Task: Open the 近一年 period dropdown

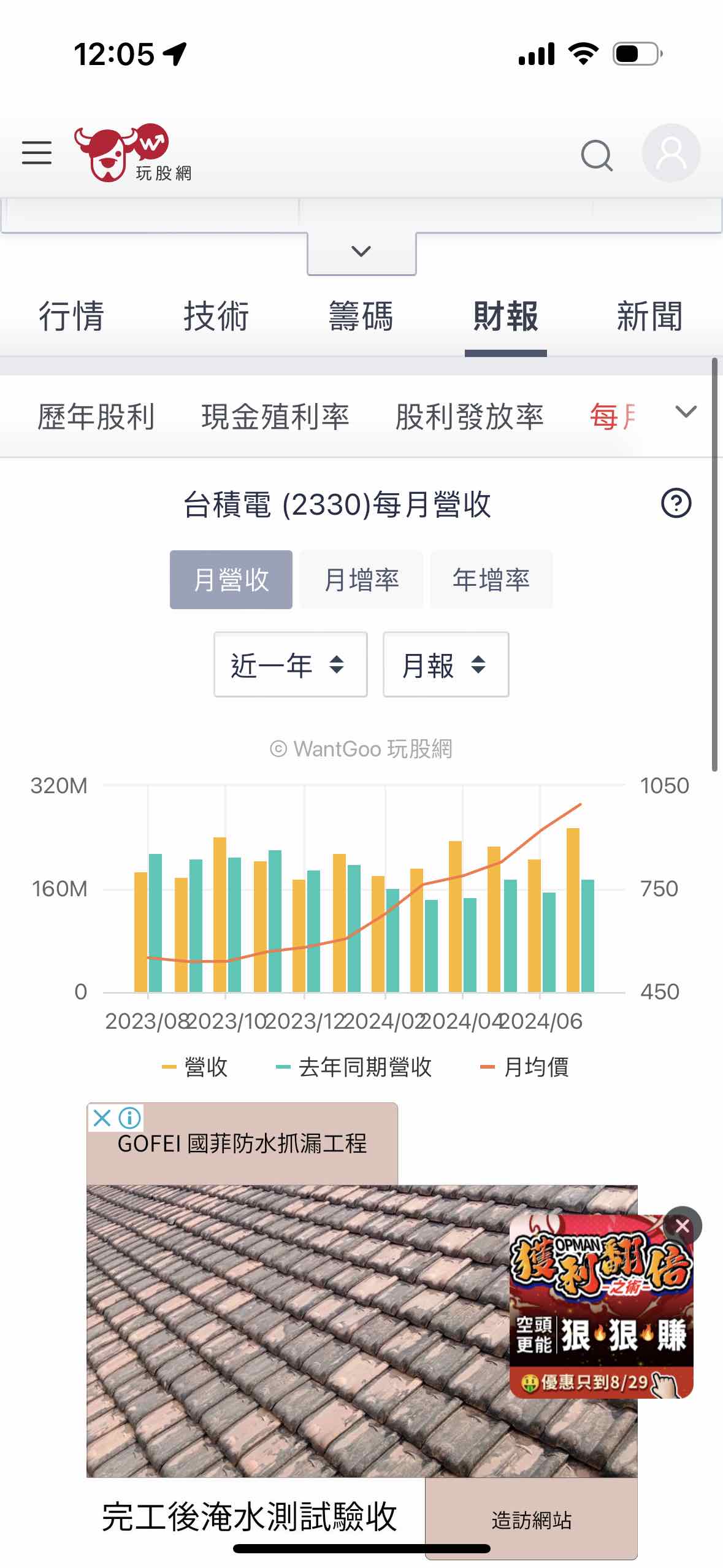Action: (x=290, y=665)
